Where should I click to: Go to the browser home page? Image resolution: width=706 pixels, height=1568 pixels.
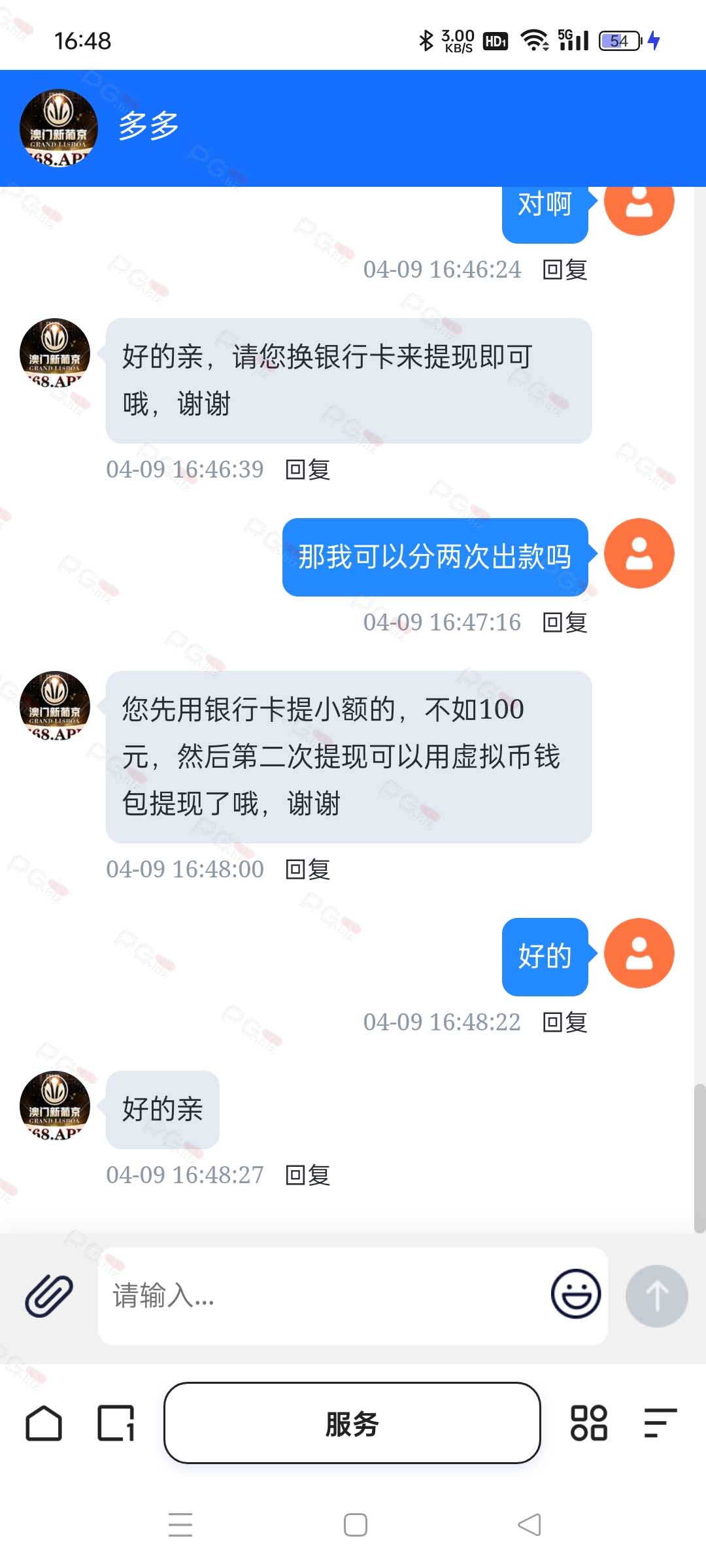click(44, 1423)
